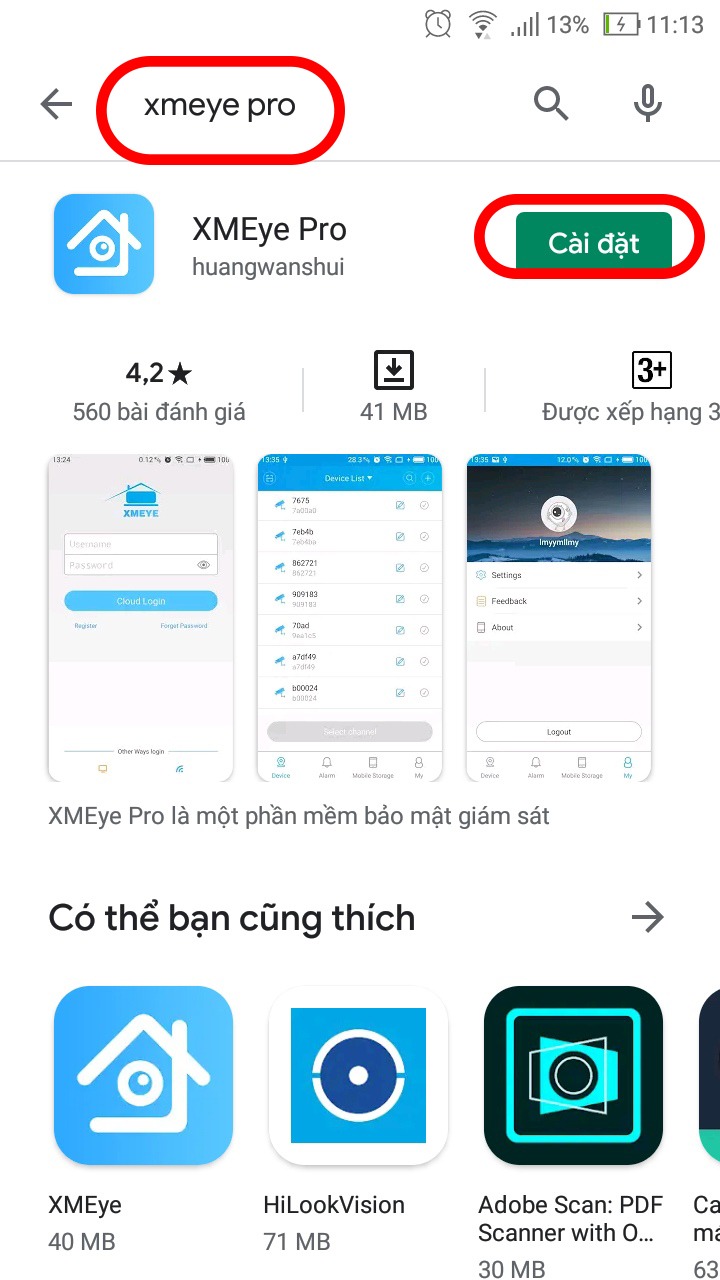The height and width of the screenshot is (1280, 720).
Task: View the Device List screenshot
Action: [350, 618]
